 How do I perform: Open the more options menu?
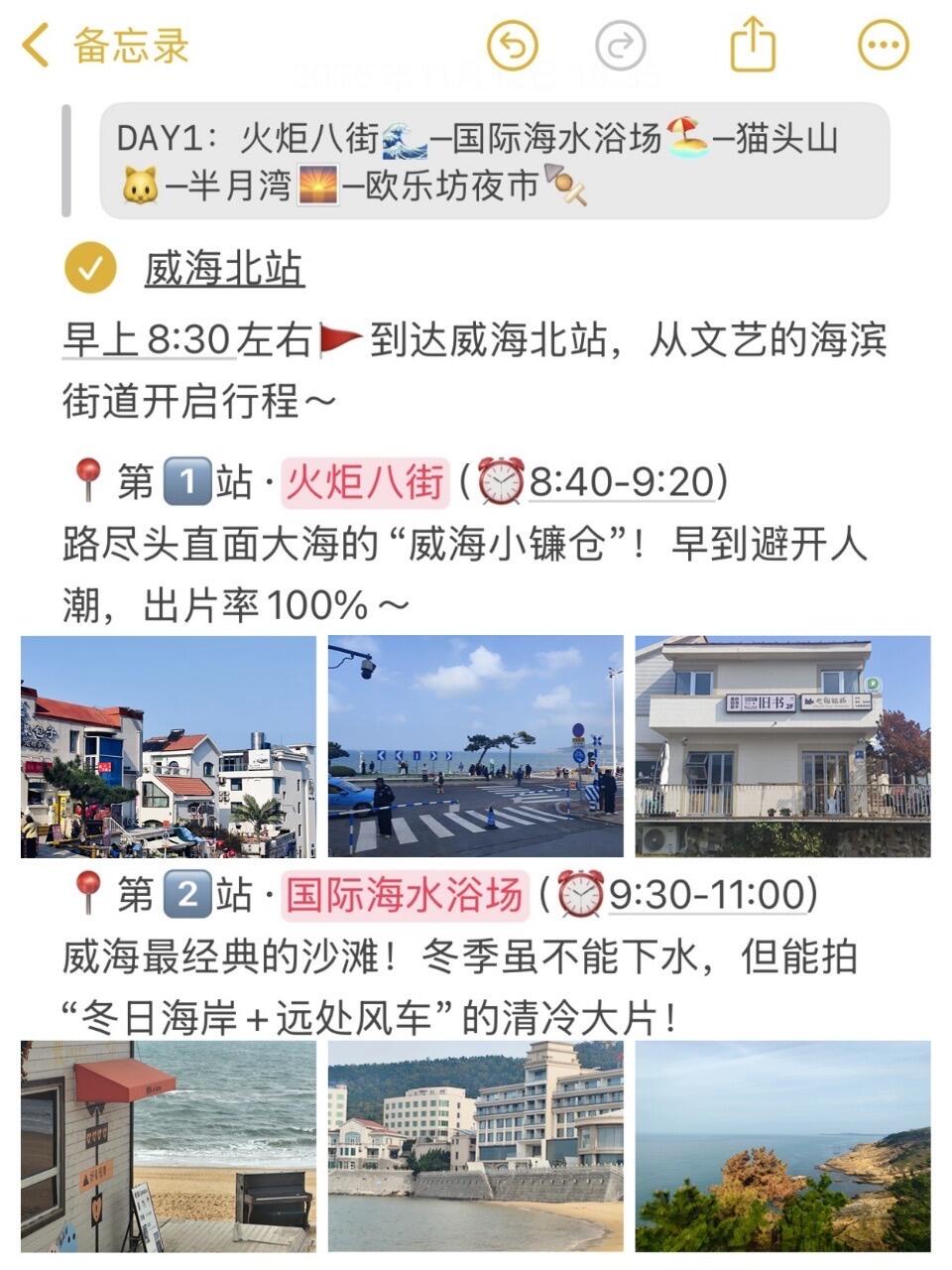[x=882, y=46]
